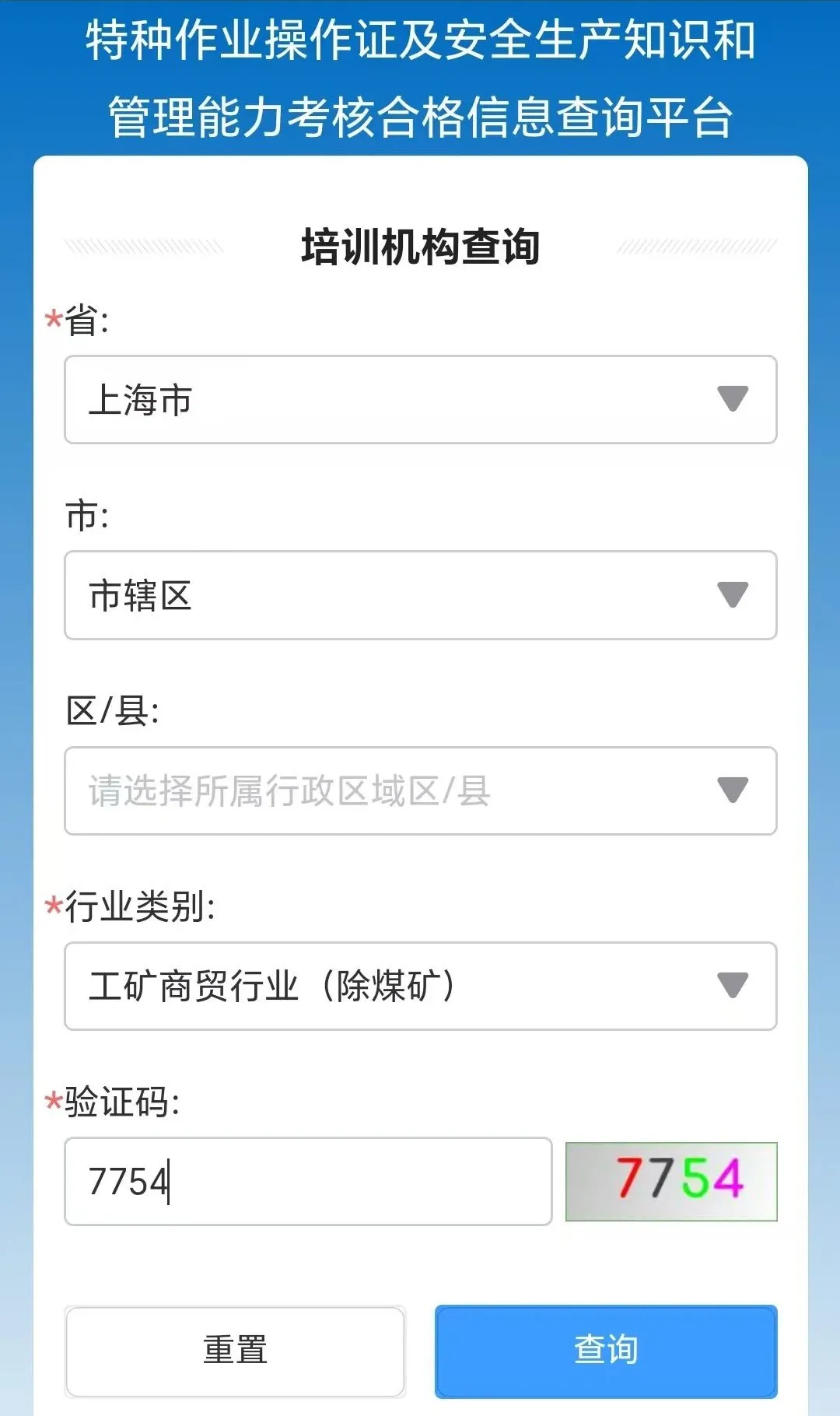Focus the 验证码 input field
Viewport: 840px width, 1416px height.
(x=308, y=1181)
